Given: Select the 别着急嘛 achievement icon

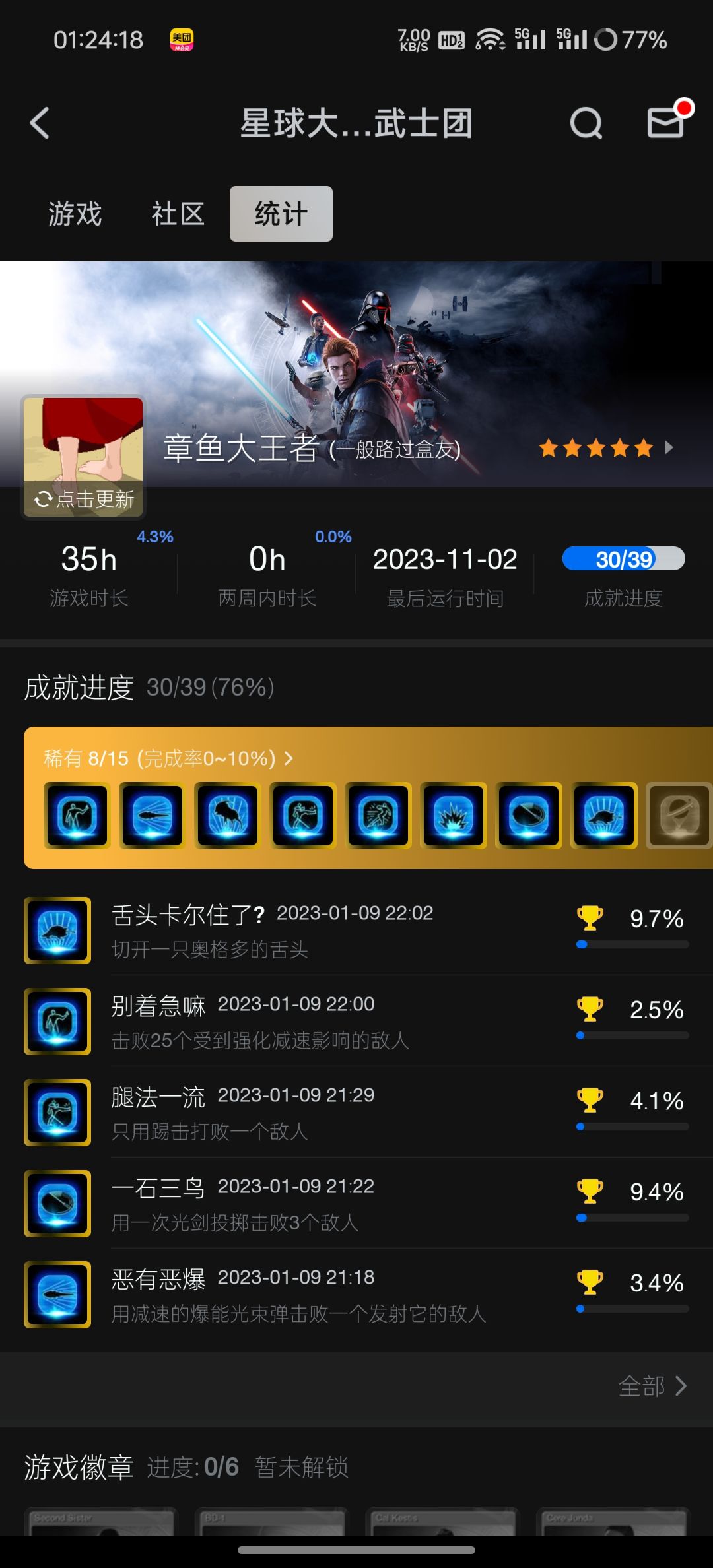Looking at the screenshot, I should tap(57, 1021).
